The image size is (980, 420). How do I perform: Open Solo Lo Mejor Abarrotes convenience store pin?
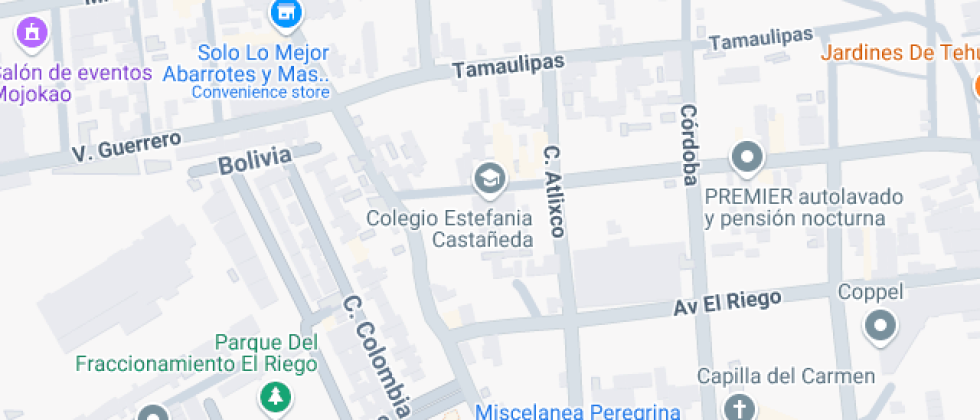(286, 14)
